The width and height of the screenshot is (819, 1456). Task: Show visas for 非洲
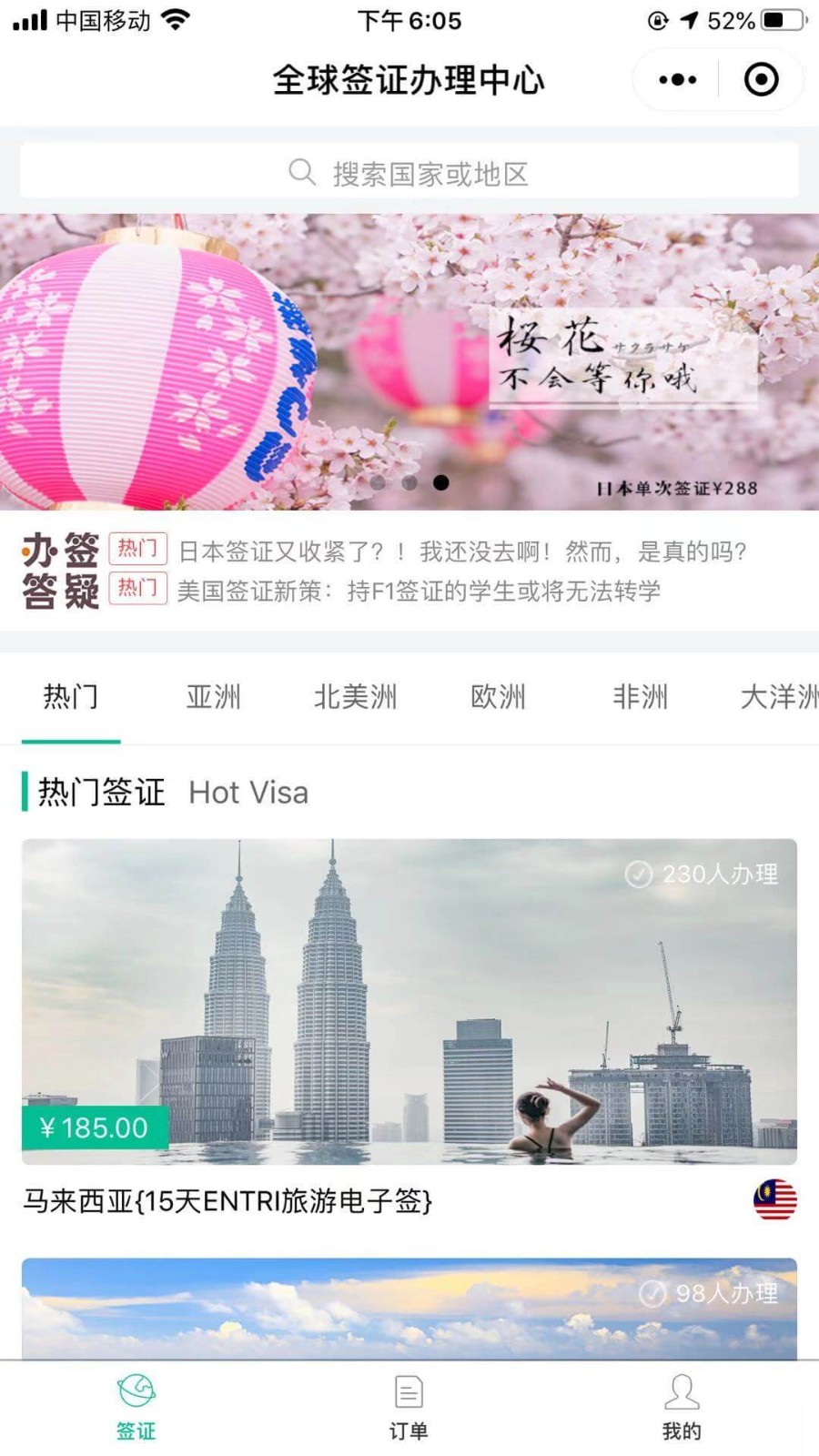640,697
